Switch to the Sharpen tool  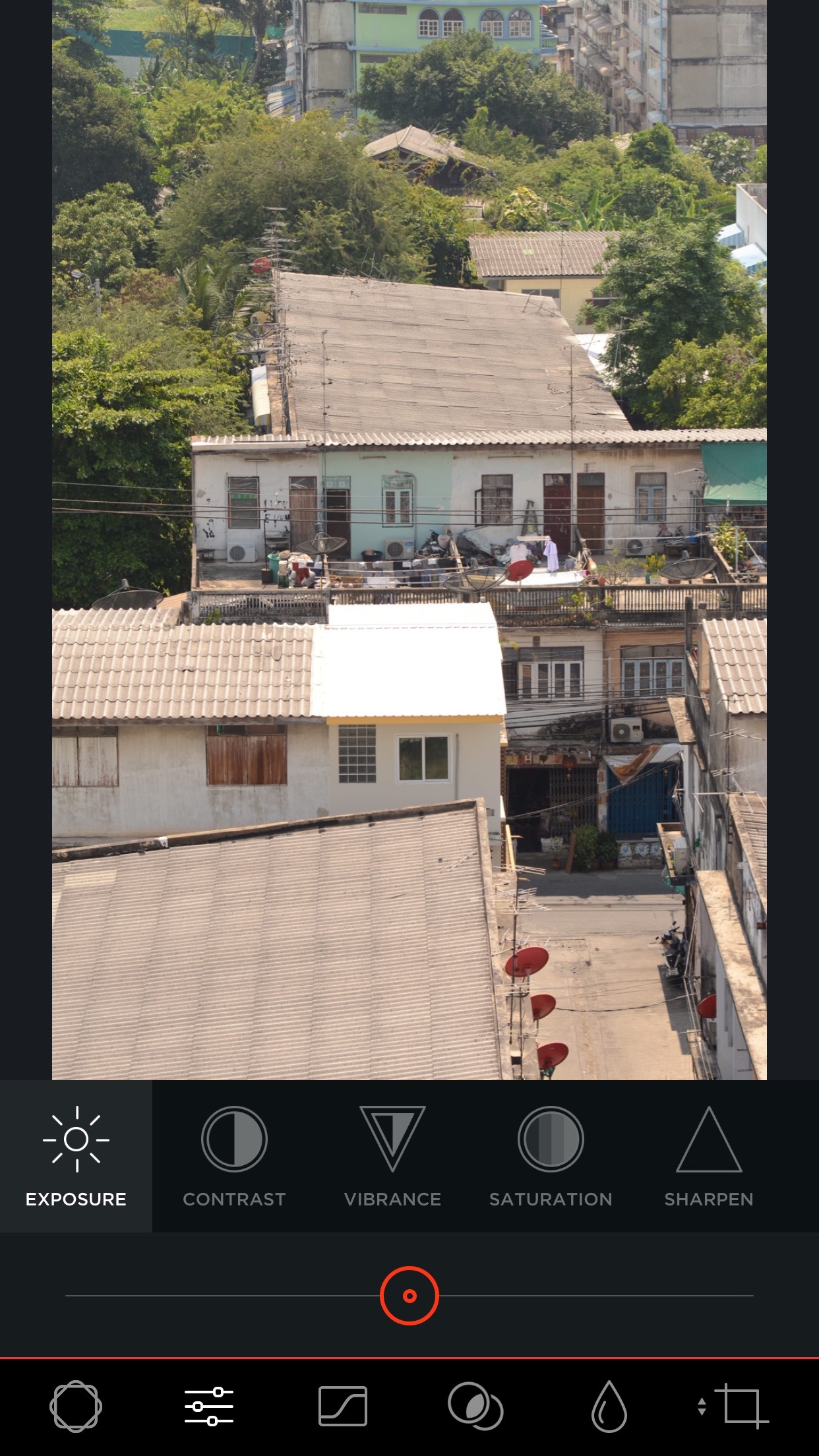click(x=709, y=1156)
